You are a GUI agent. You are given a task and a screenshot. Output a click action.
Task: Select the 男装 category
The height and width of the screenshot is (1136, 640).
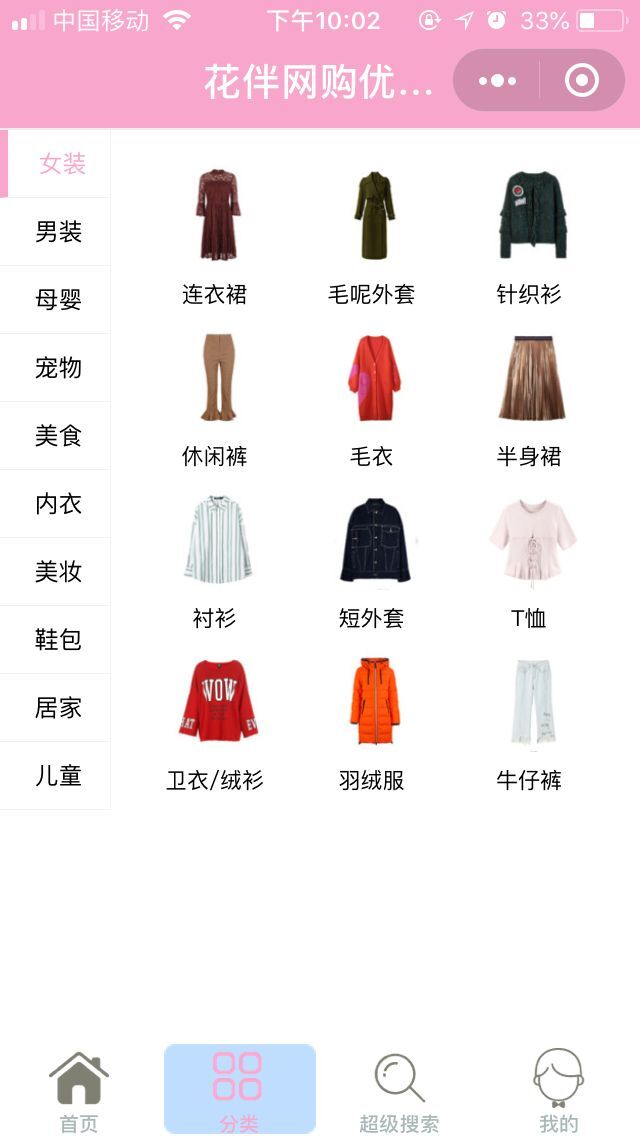56,232
